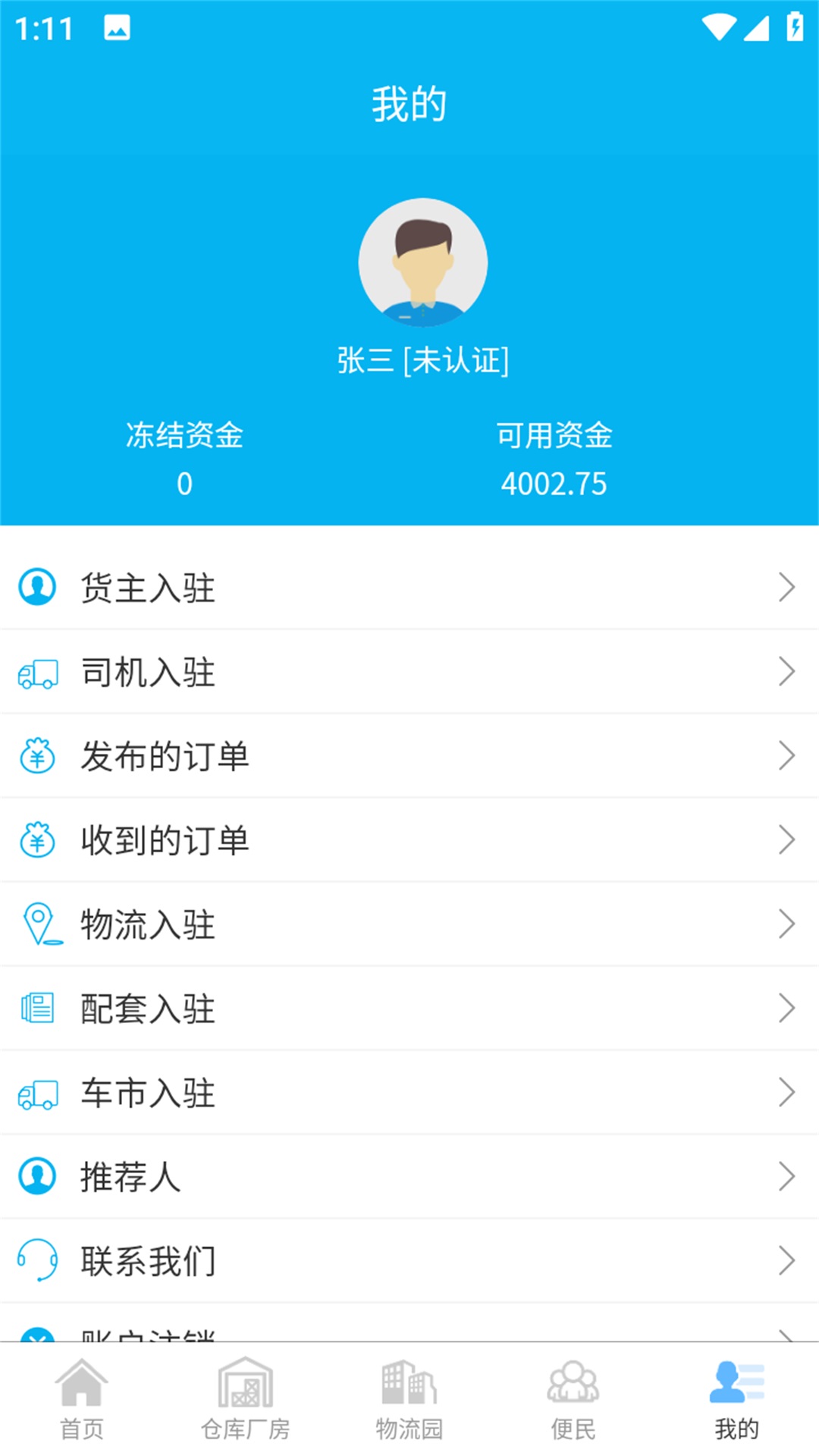Expand the 收到的订单 row chevron

coord(786,839)
